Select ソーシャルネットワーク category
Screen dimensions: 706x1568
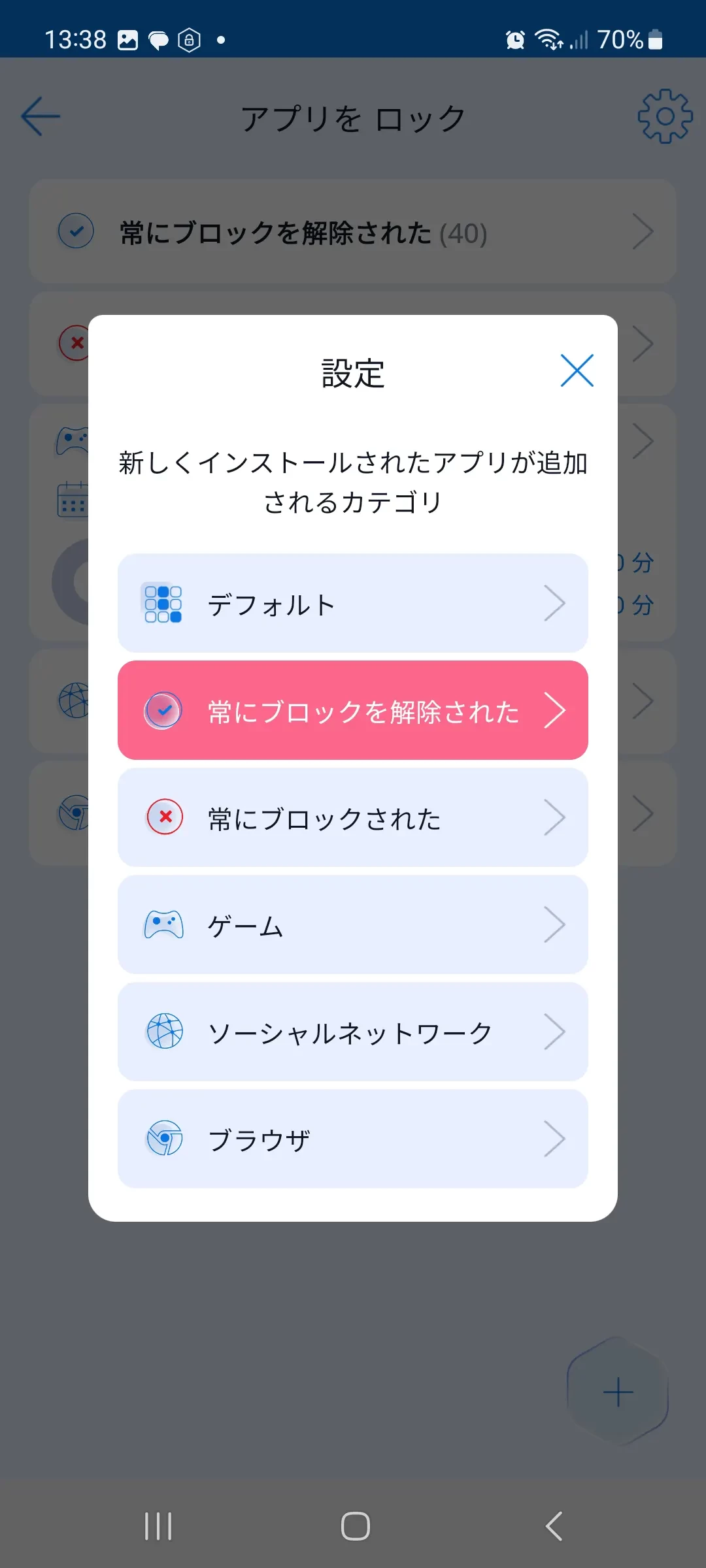click(x=352, y=1032)
